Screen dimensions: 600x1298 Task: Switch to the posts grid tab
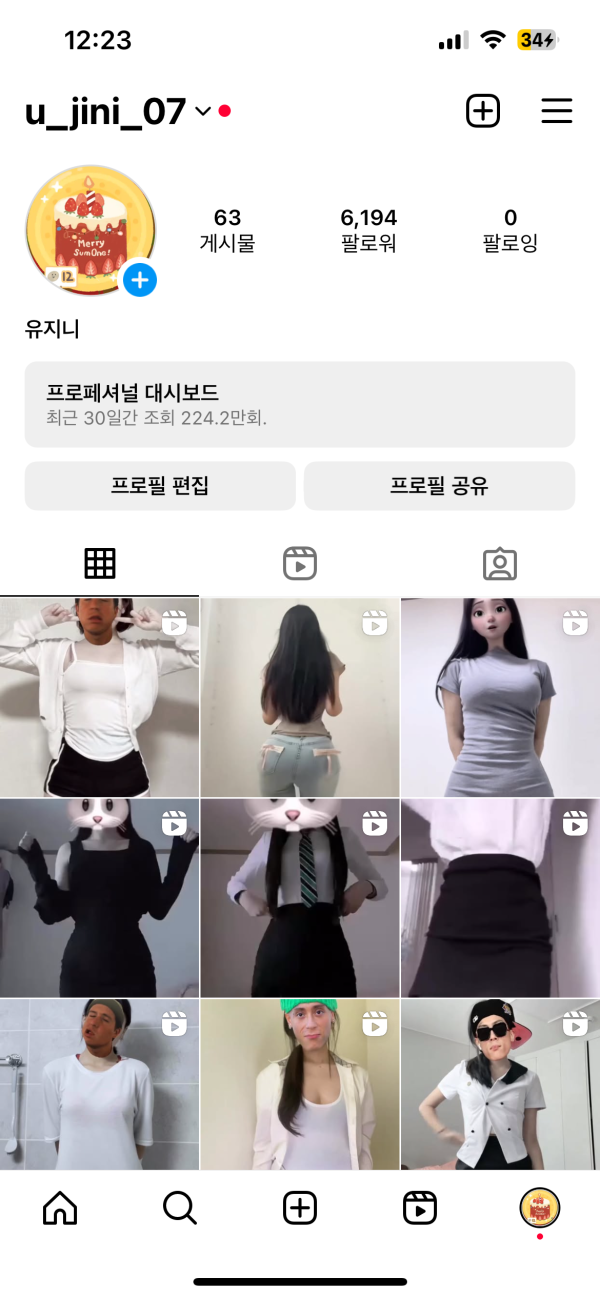[x=100, y=564]
